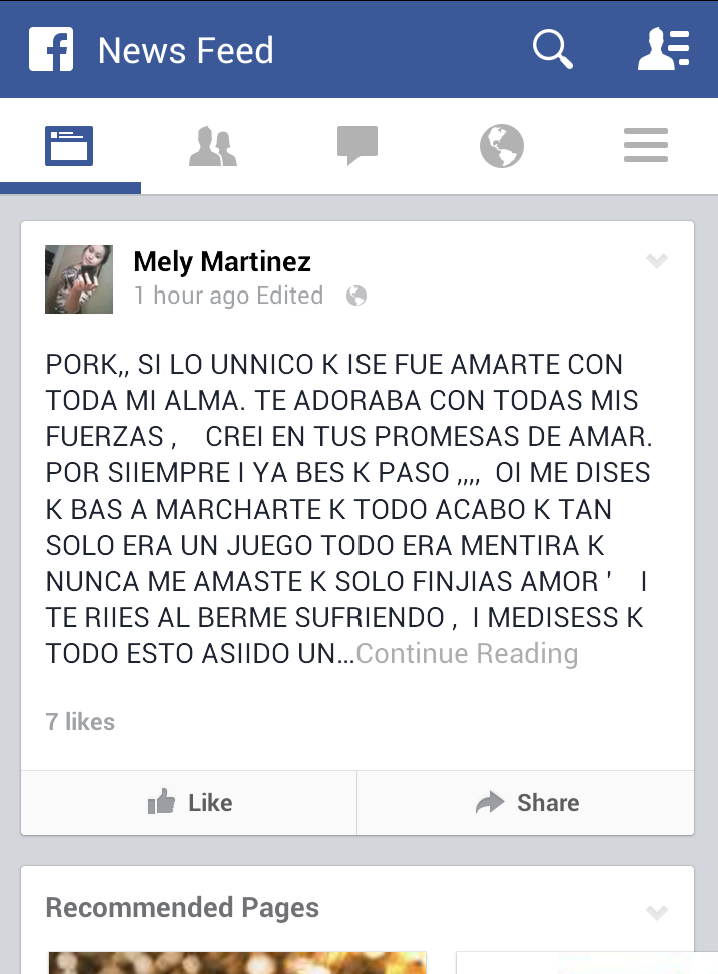Switch to the messages tab
This screenshot has width=718, height=974.
(x=357, y=146)
